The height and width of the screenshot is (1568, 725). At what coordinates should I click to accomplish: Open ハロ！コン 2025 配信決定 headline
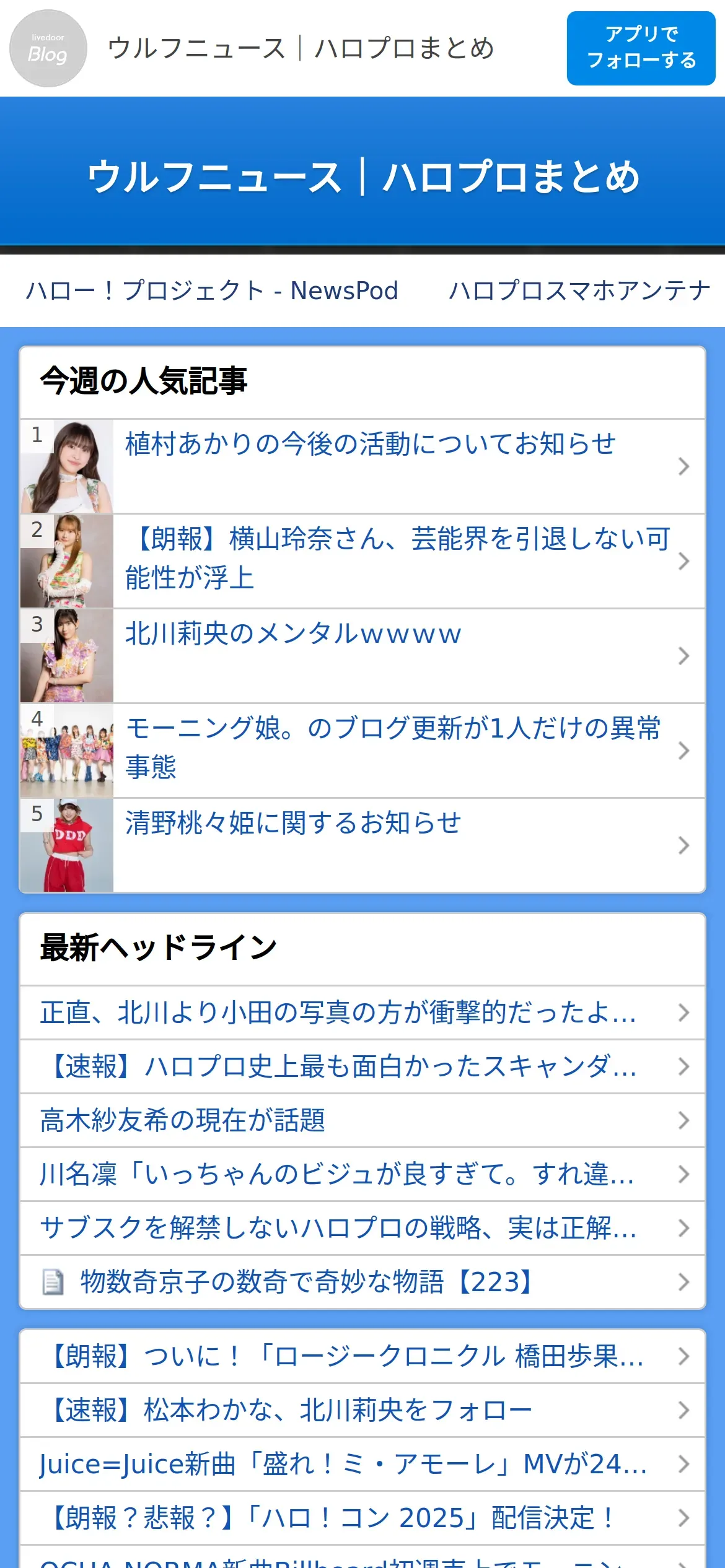pos(332,1518)
